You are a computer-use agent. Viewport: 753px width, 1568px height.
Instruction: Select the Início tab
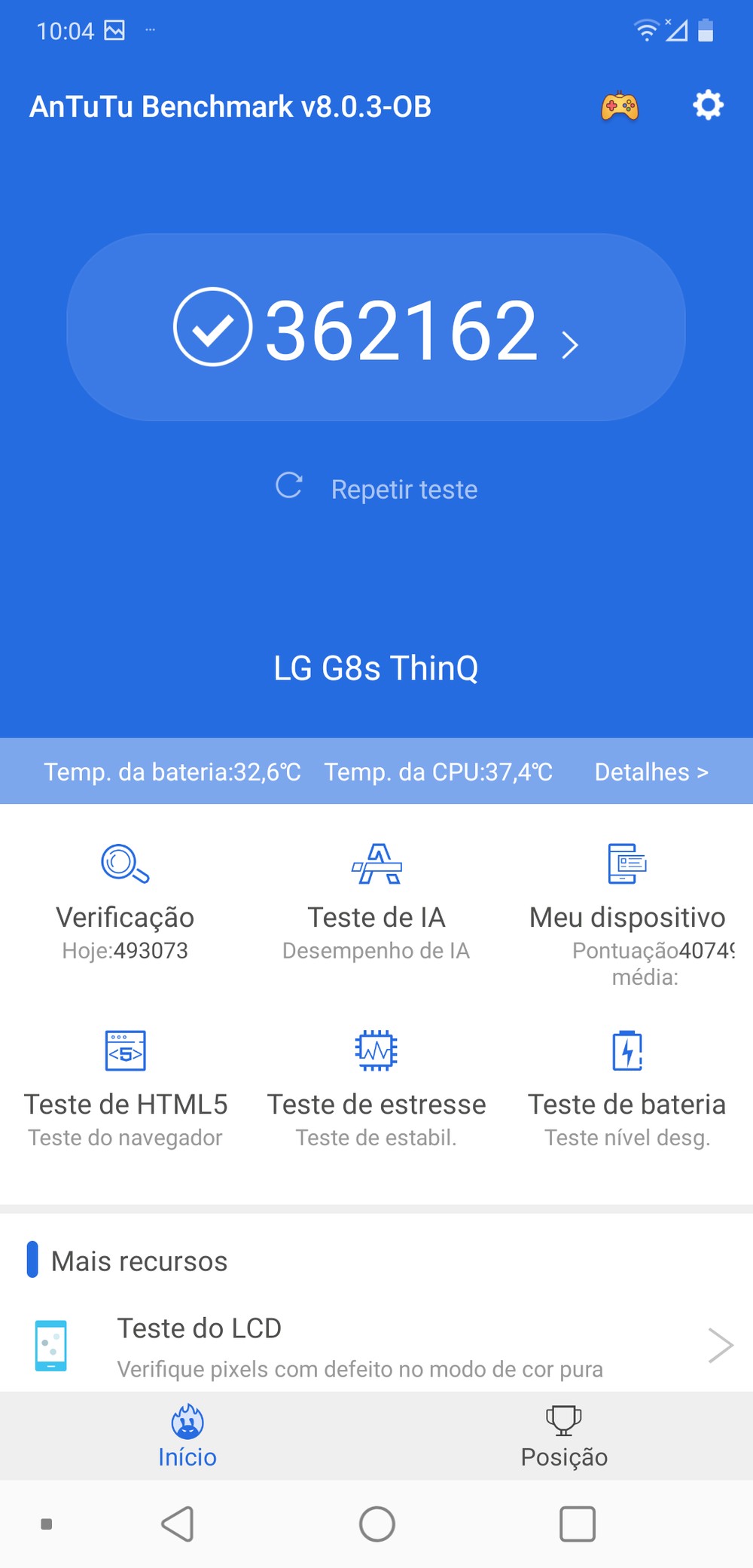click(187, 1436)
